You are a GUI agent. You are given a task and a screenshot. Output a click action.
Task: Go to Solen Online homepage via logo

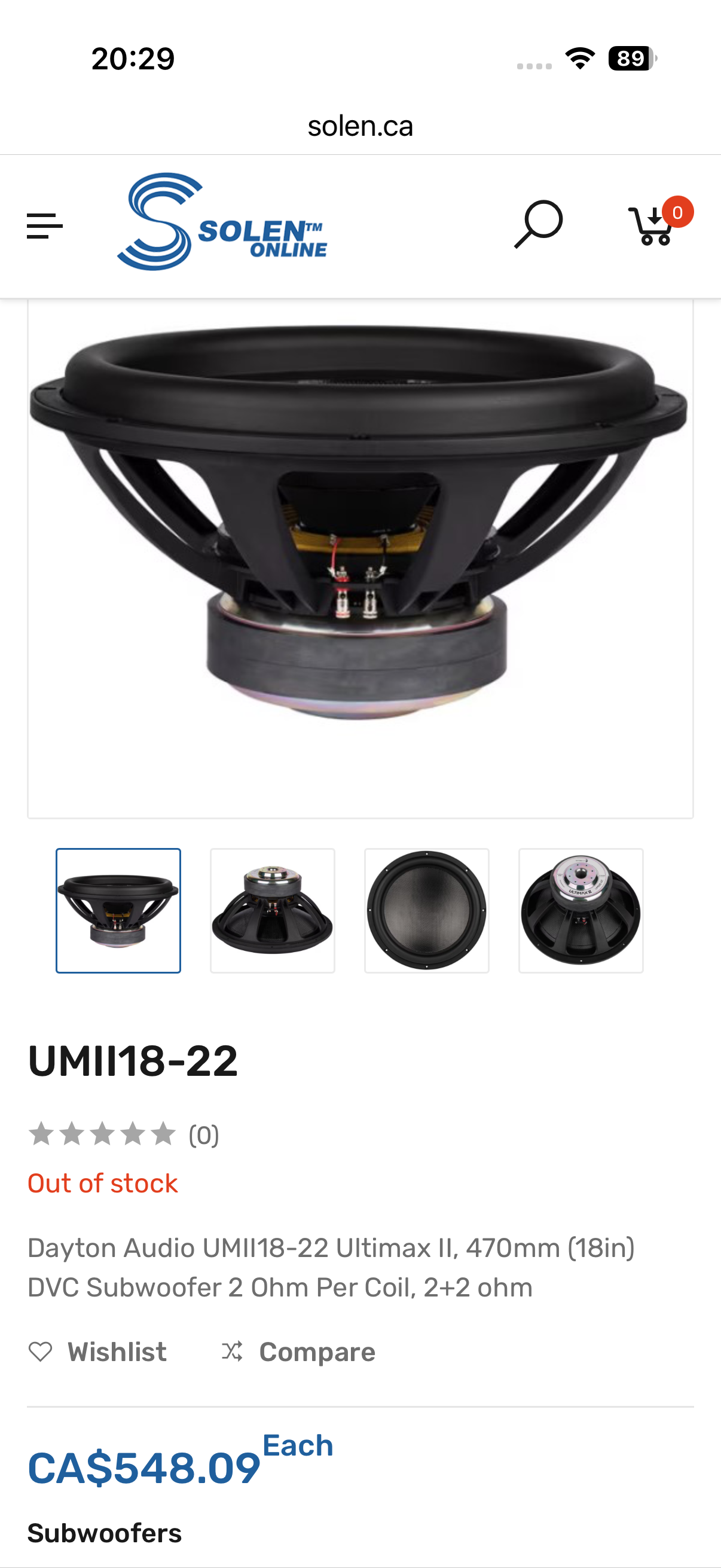(222, 222)
